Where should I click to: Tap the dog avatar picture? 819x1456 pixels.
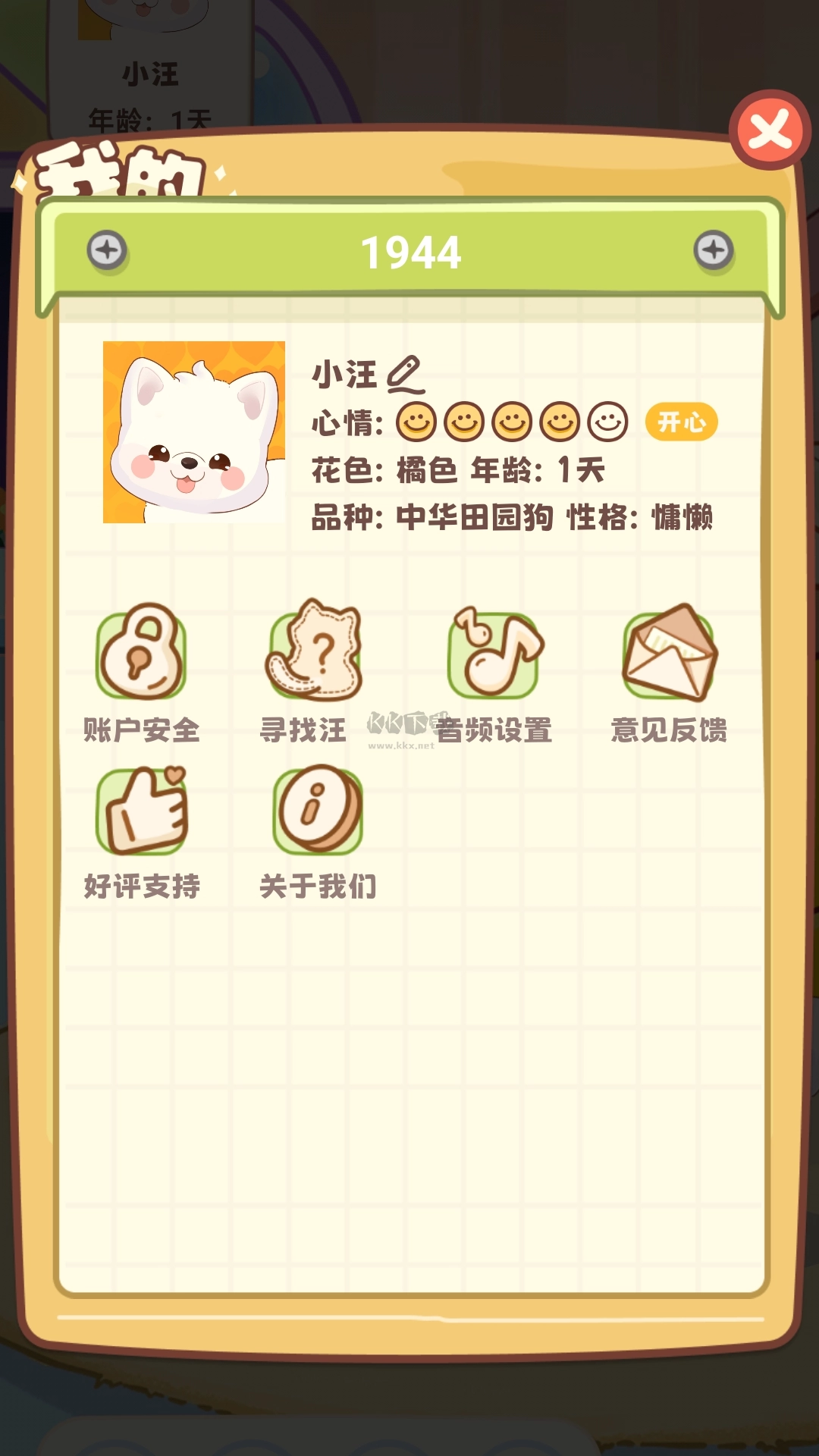[194, 432]
